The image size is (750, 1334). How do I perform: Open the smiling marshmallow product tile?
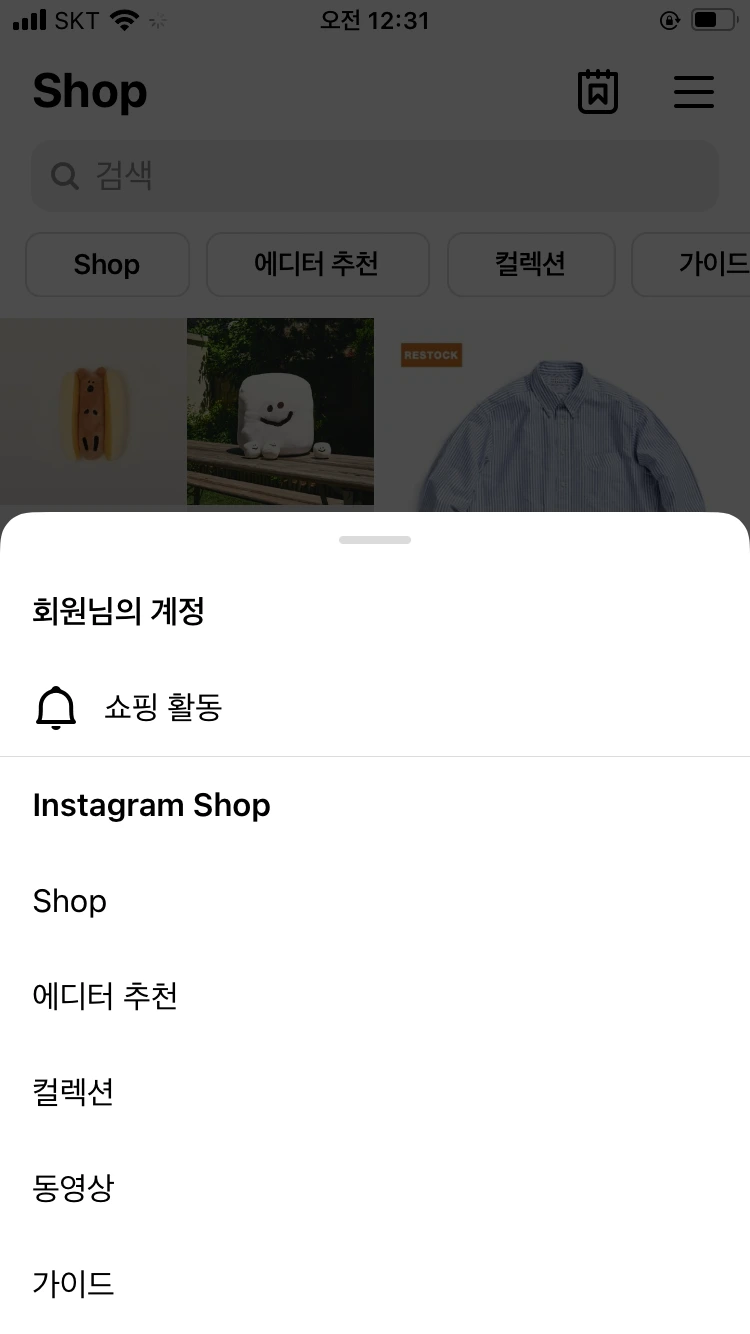[280, 411]
